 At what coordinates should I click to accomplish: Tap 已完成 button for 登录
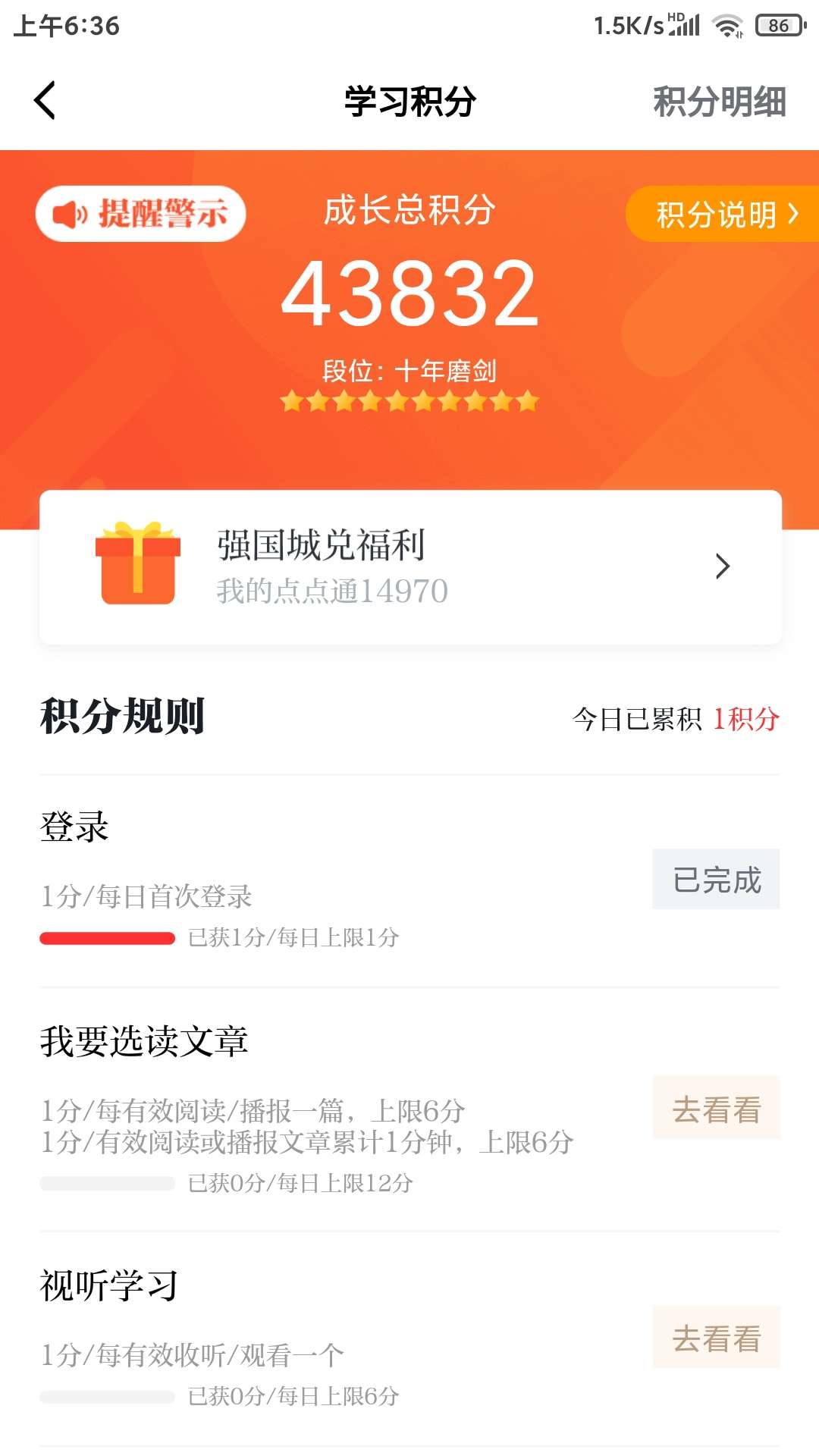pos(716,879)
